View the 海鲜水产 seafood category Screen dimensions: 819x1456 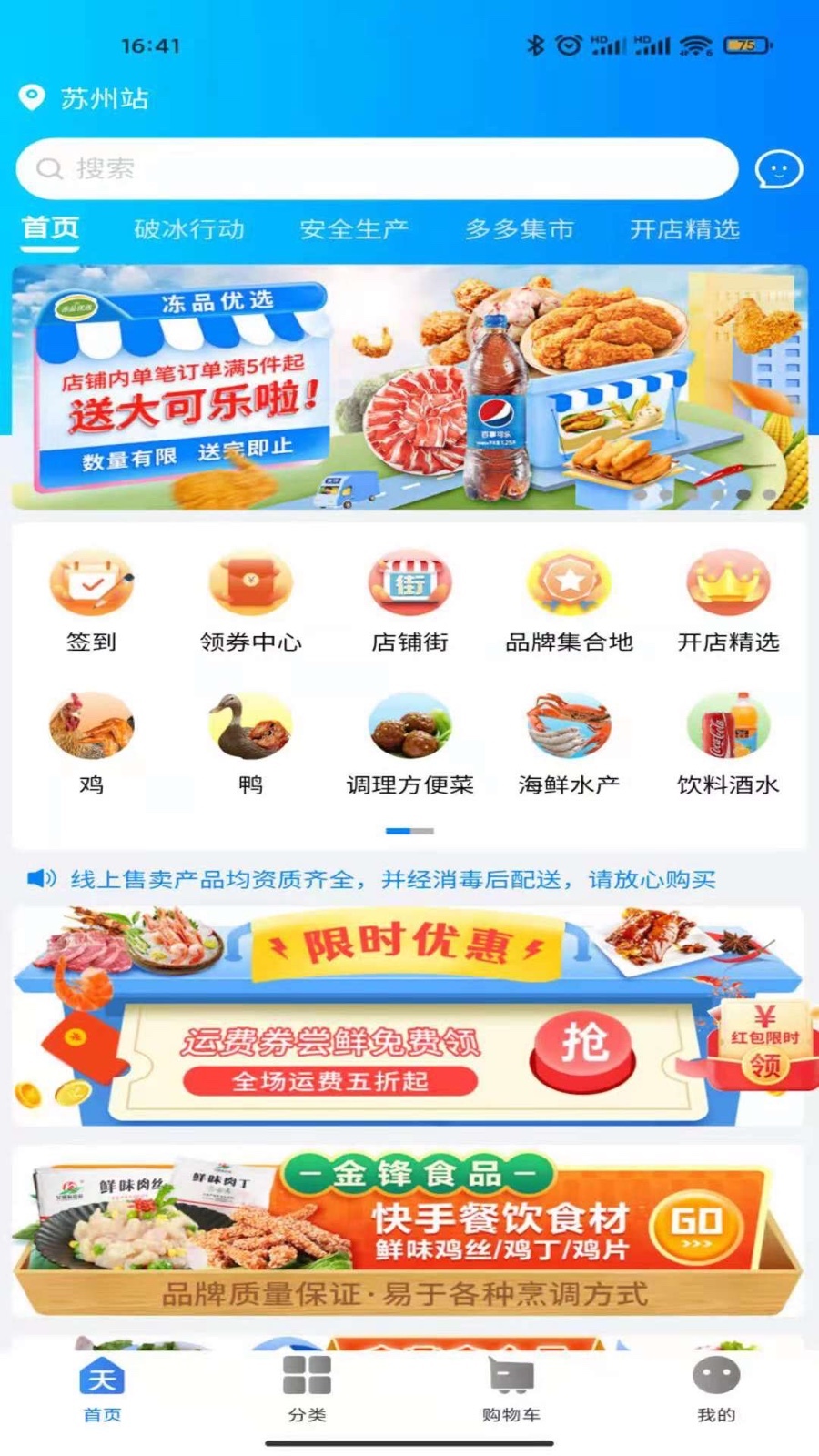(569, 743)
